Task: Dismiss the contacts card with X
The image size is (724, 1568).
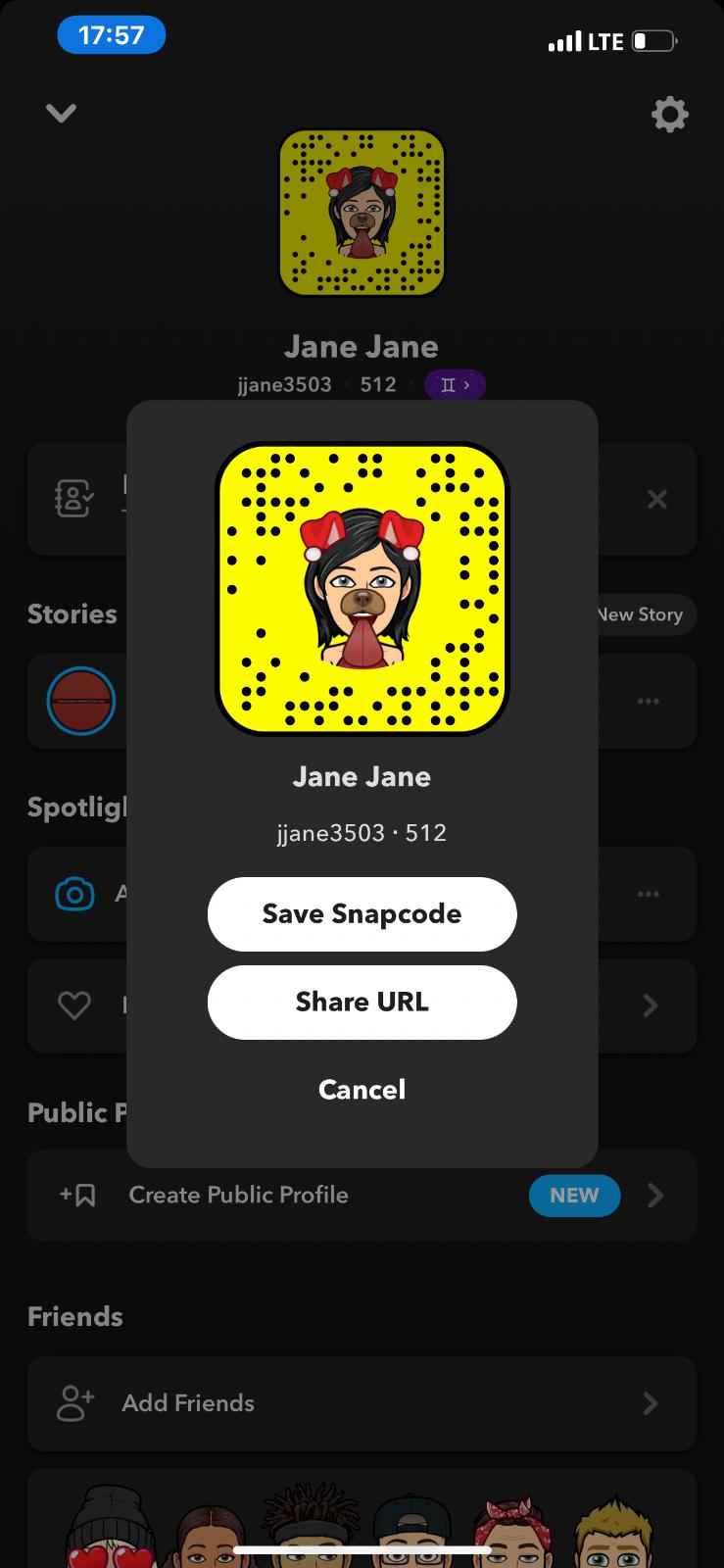Action: 657,499
